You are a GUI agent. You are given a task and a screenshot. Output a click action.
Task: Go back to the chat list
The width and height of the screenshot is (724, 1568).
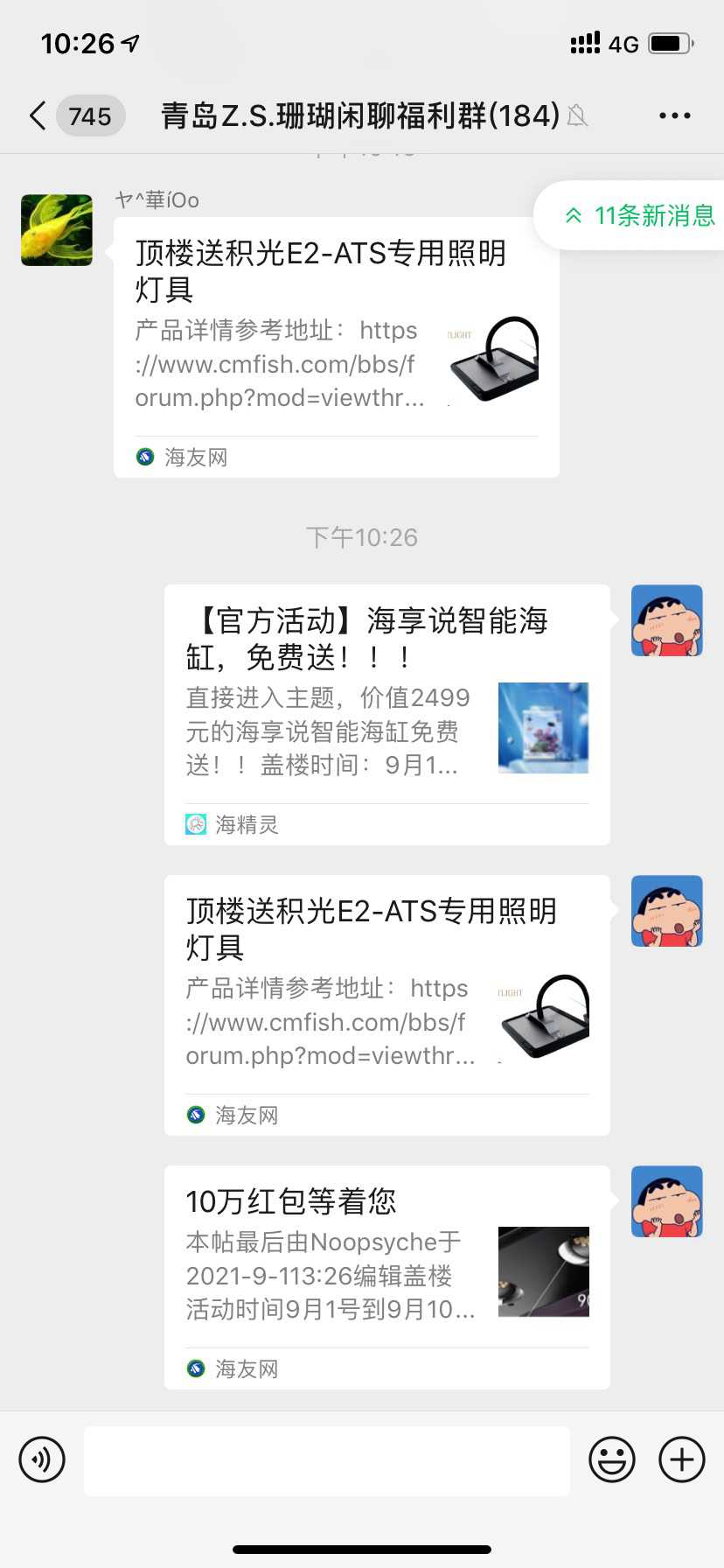[38, 115]
